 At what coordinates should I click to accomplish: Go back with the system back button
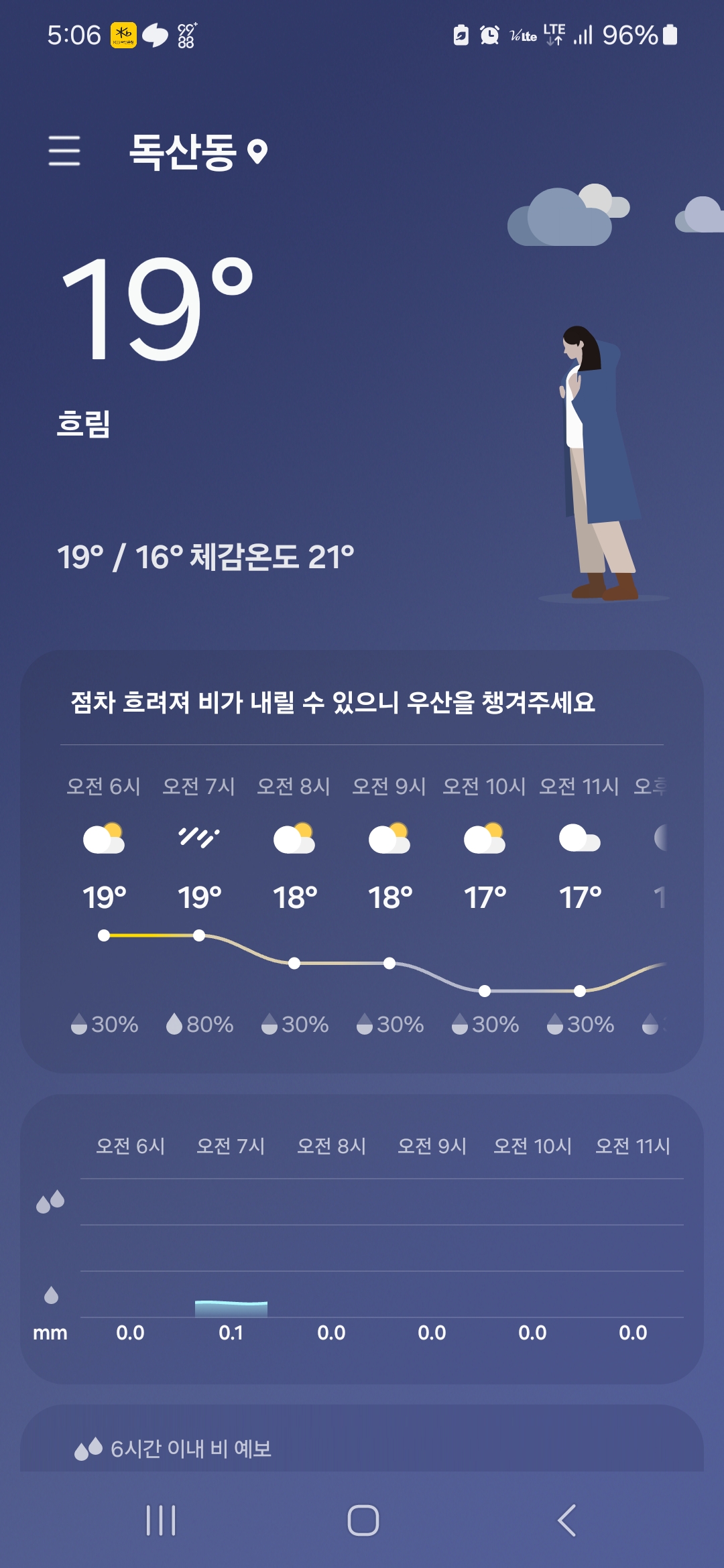point(567,1520)
